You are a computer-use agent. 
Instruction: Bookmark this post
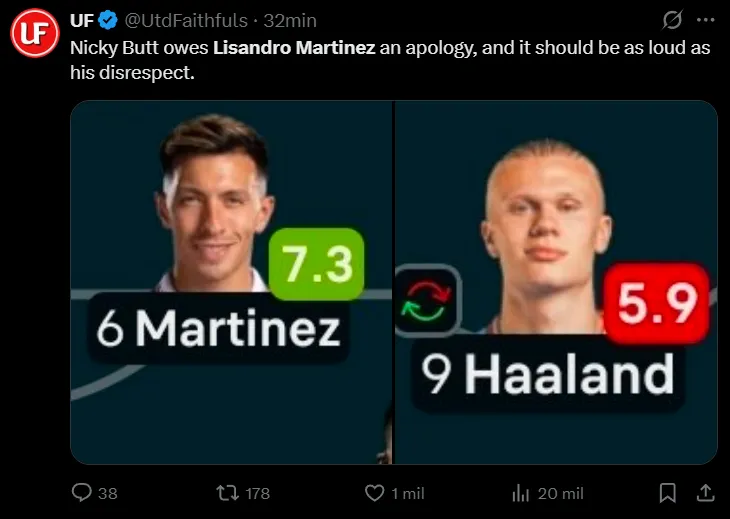click(x=669, y=493)
